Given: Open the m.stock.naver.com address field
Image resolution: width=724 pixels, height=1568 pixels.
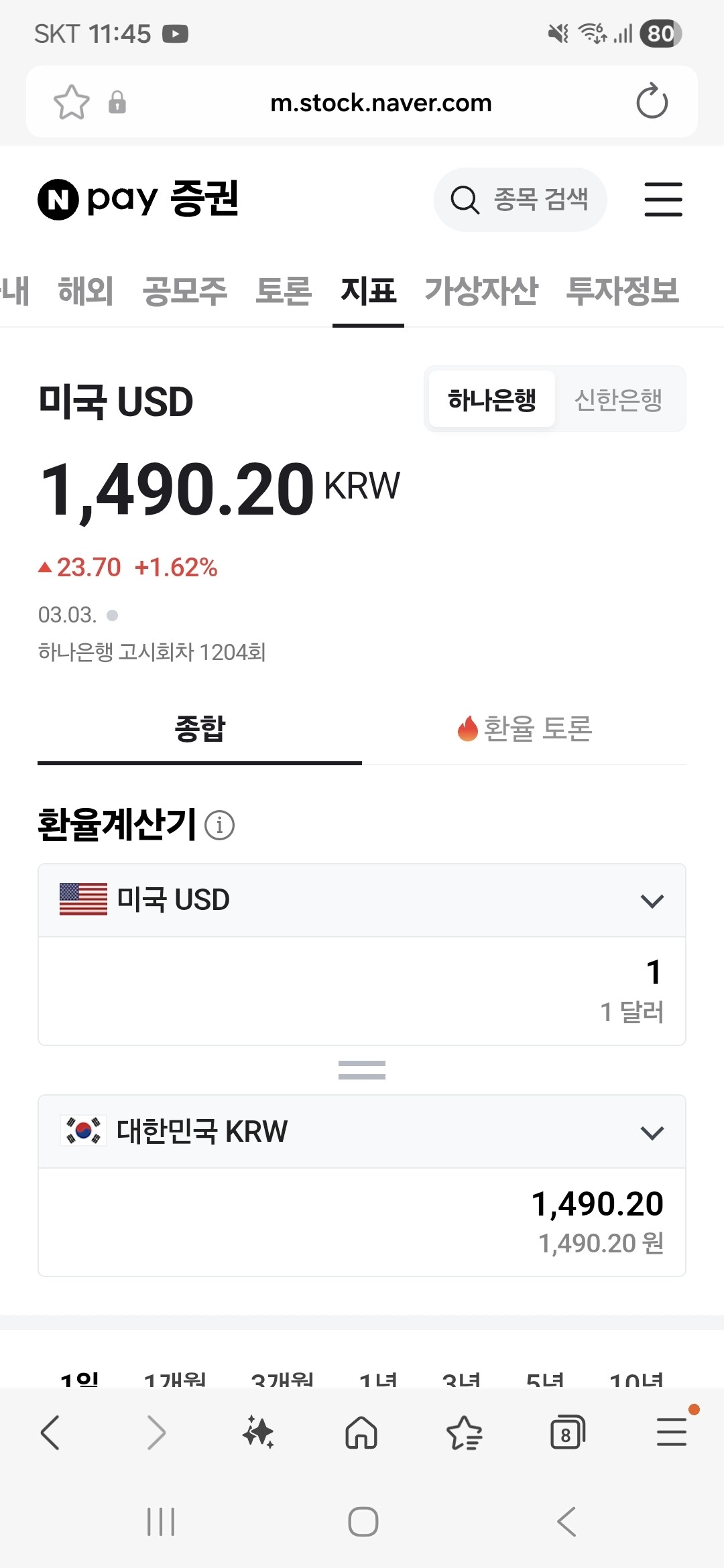Looking at the screenshot, I should 381,103.
